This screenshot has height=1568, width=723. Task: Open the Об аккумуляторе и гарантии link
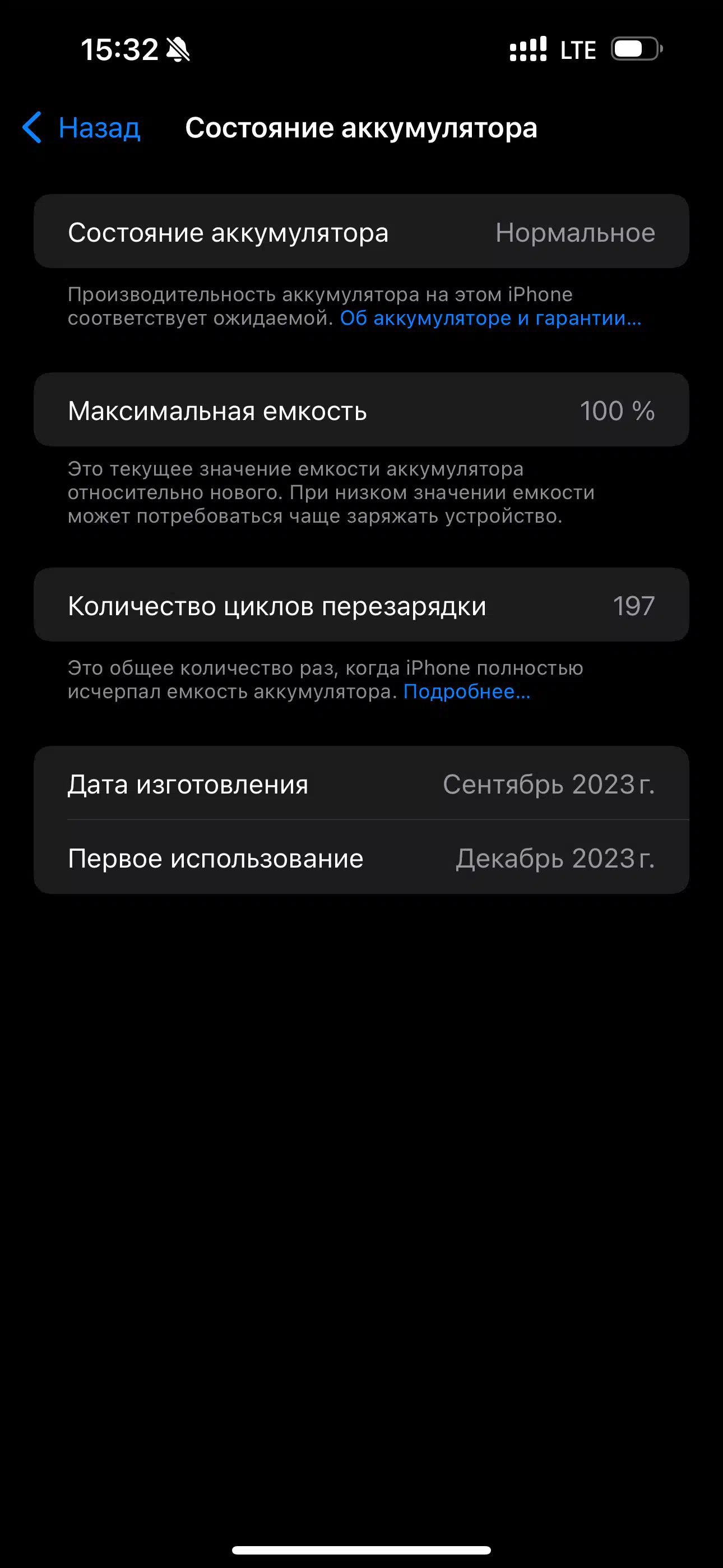(x=490, y=318)
